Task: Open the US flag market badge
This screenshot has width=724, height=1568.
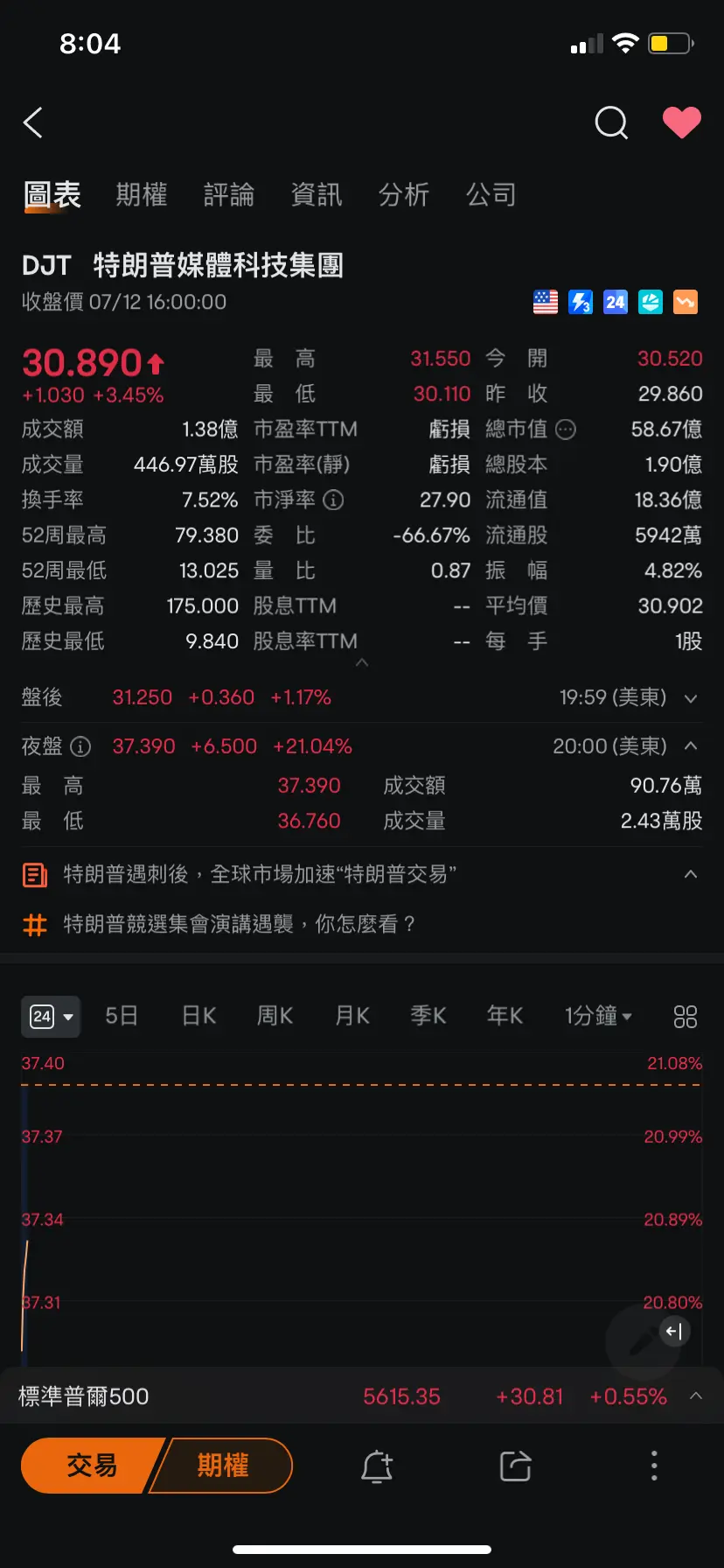Action: coord(545,302)
